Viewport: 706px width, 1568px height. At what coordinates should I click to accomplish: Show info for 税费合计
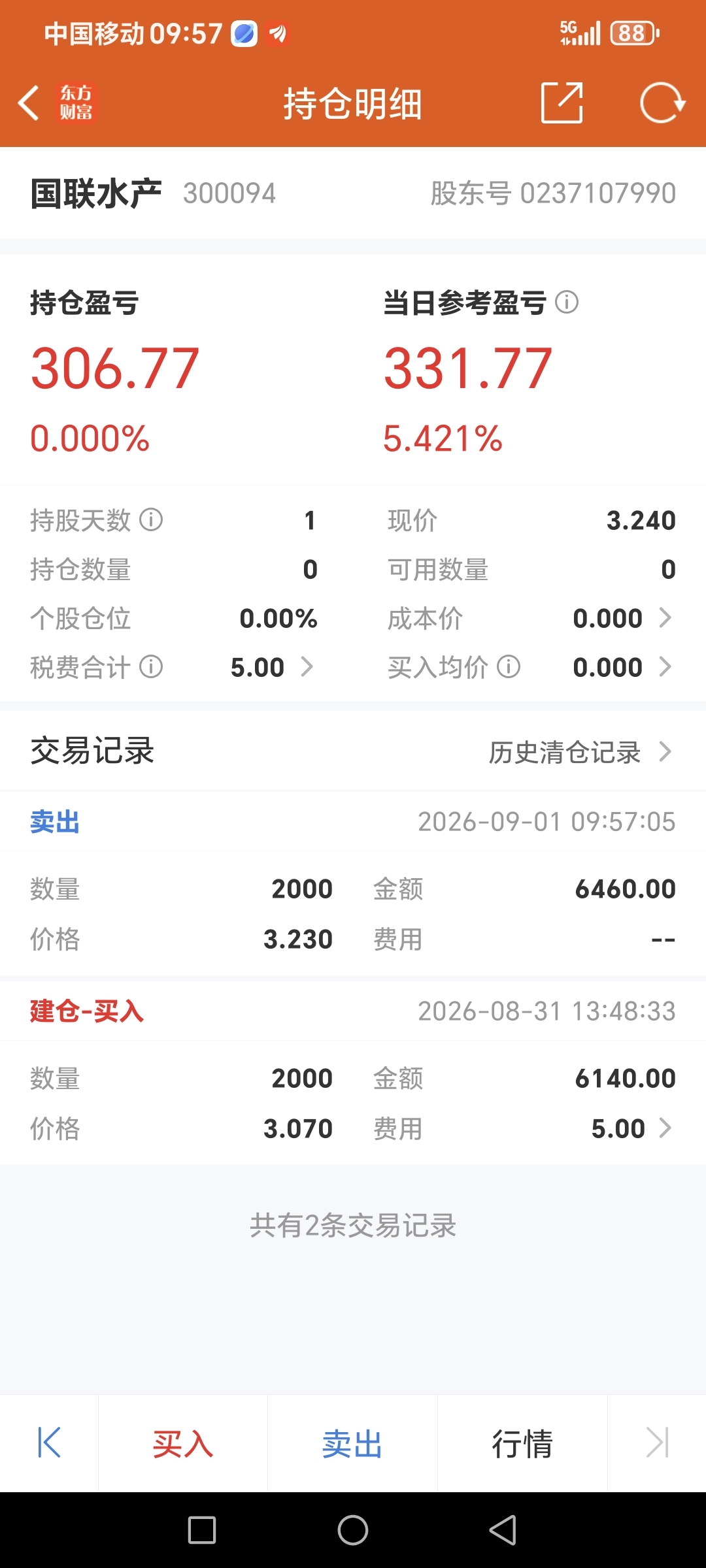(x=151, y=667)
